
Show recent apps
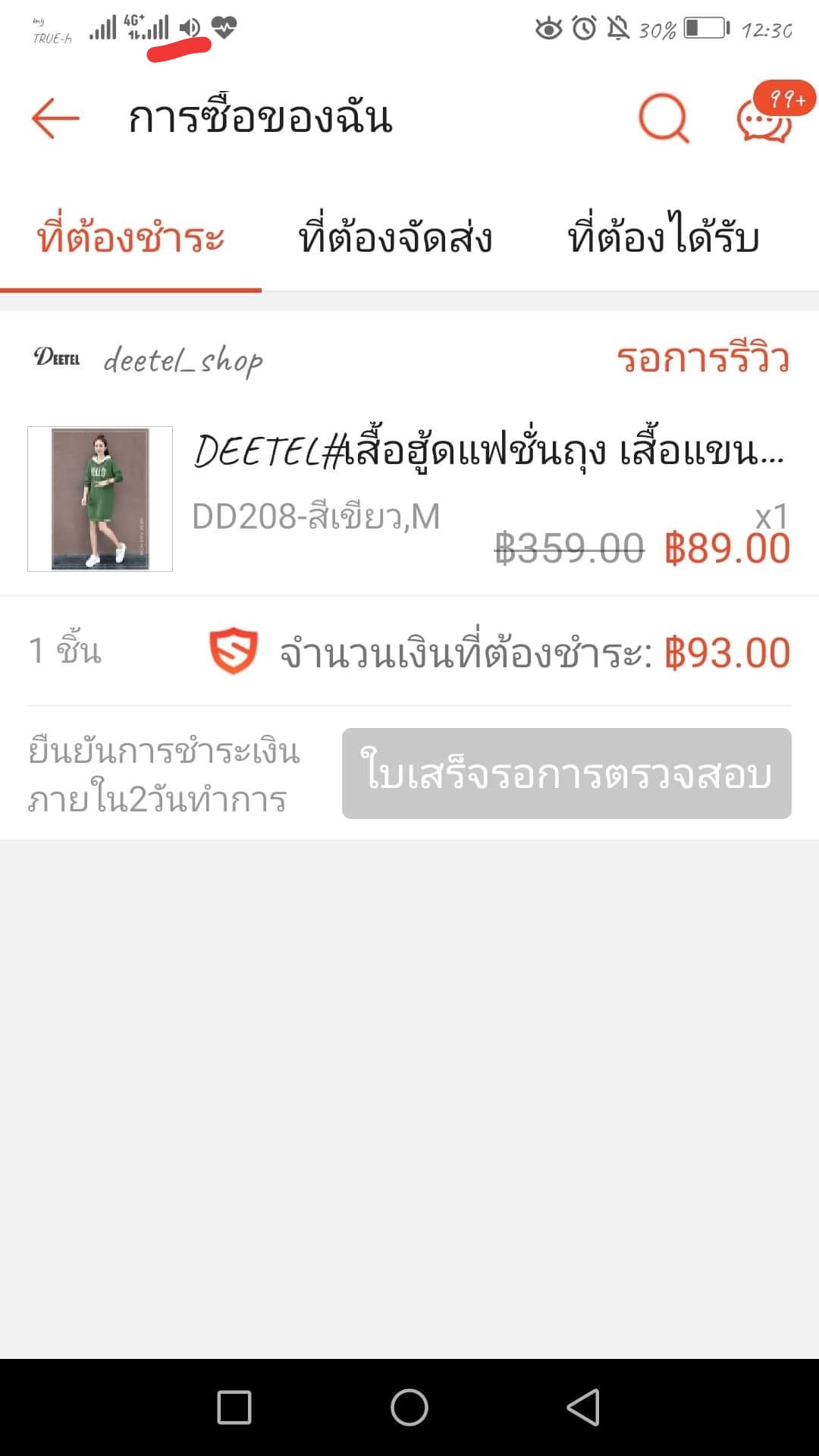234,1407
